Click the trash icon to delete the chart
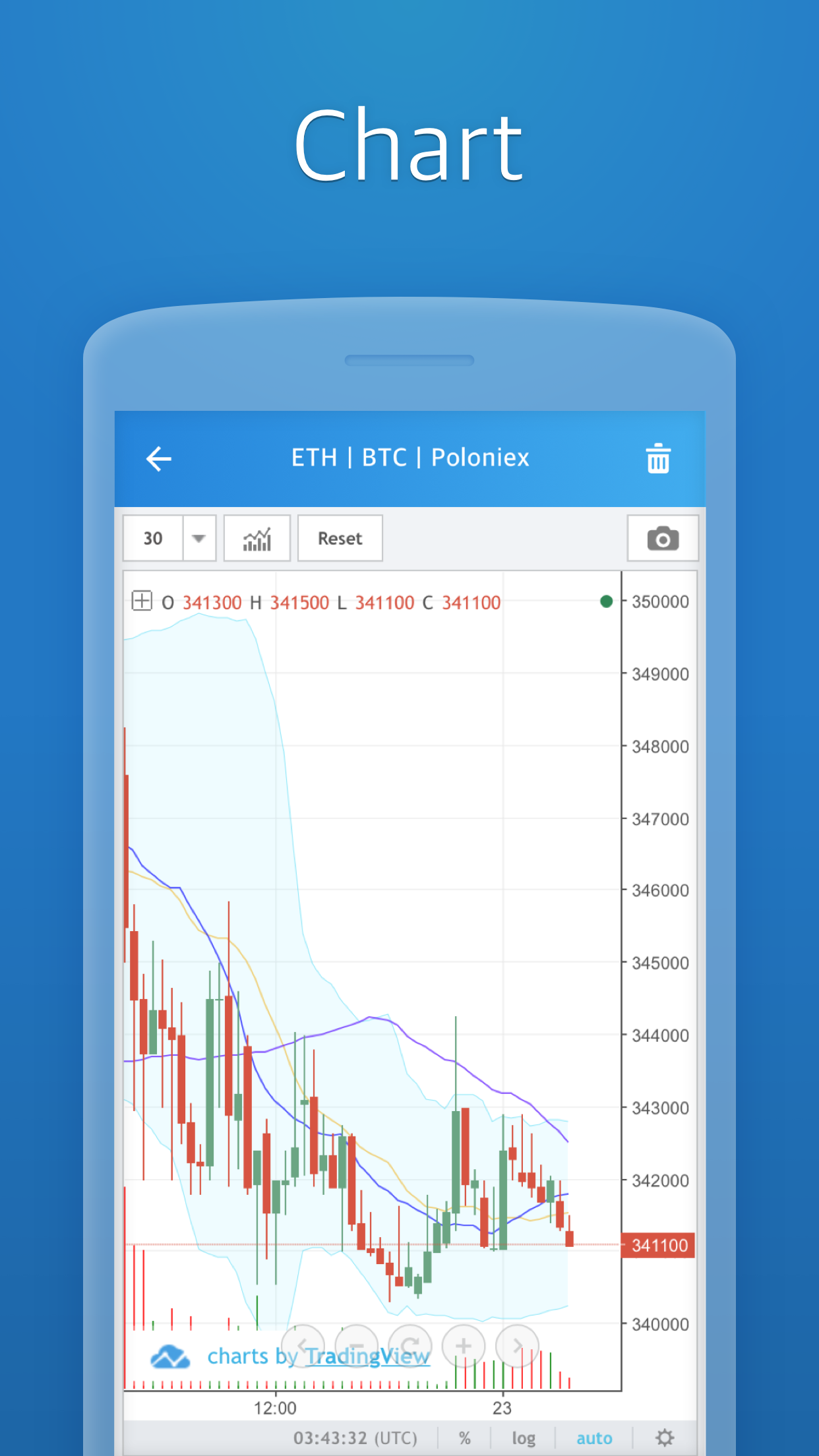The width and height of the screenshot is (819, 1456). [657, 458]
